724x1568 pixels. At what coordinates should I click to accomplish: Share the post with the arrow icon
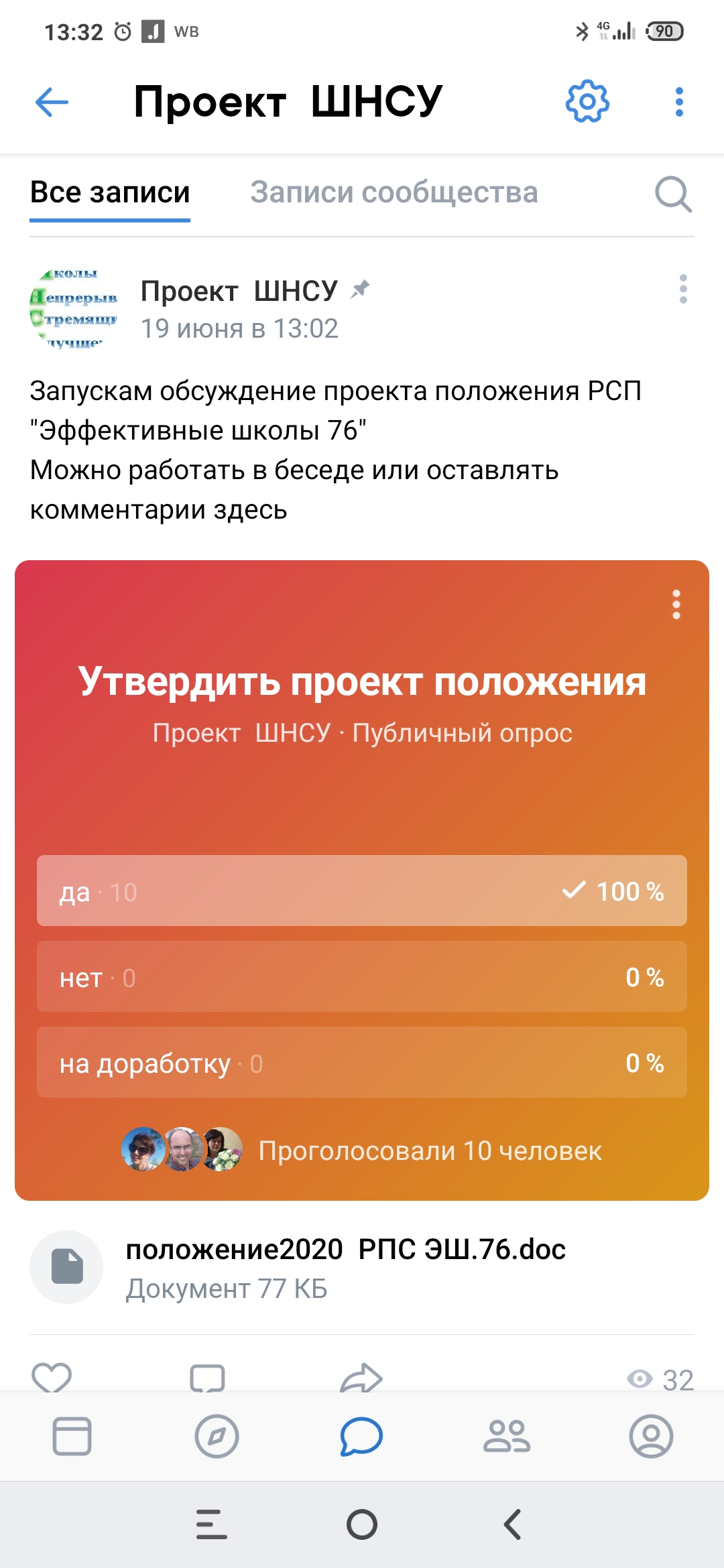click(x=361, y=1378)
